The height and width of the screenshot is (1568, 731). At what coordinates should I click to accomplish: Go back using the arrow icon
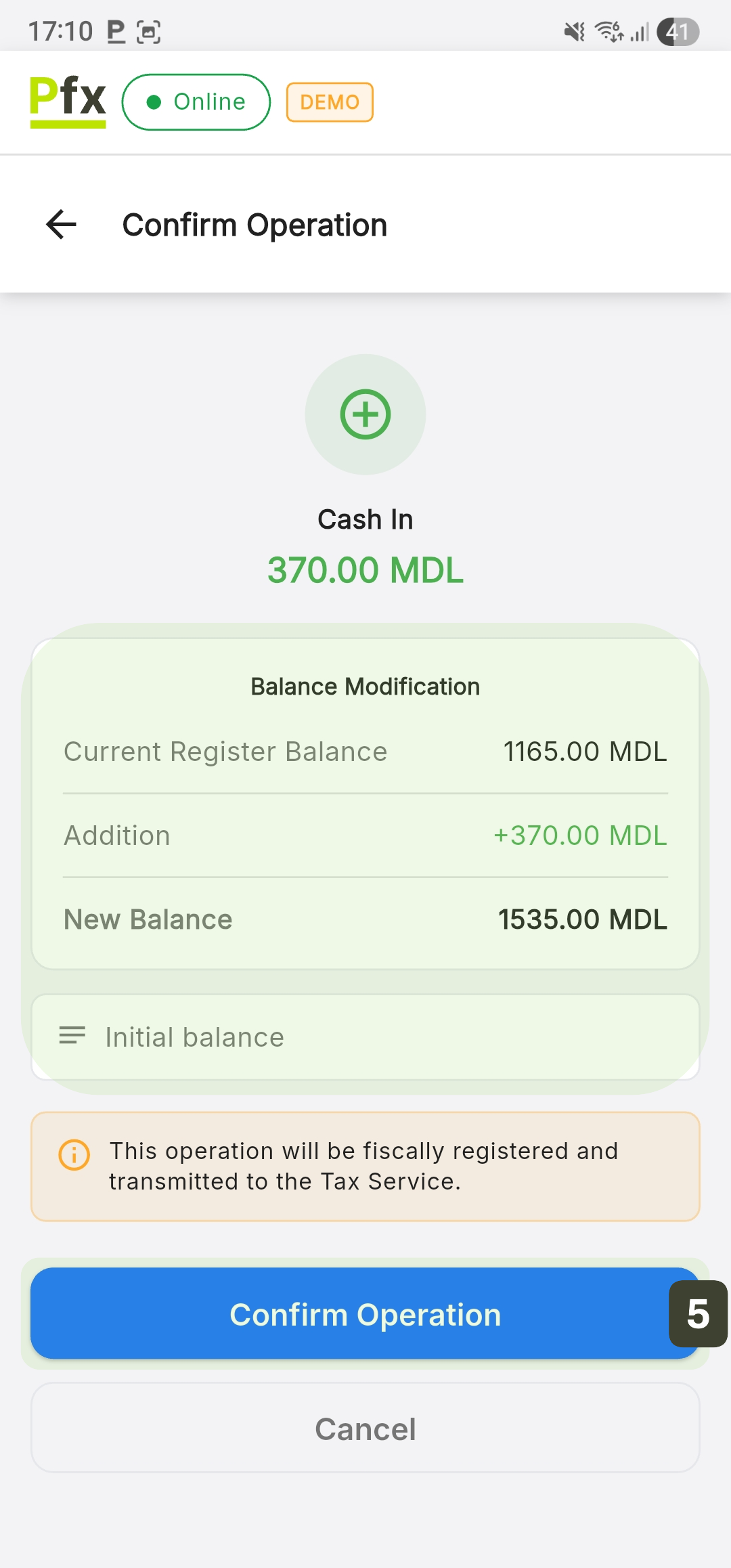point(62,225)
